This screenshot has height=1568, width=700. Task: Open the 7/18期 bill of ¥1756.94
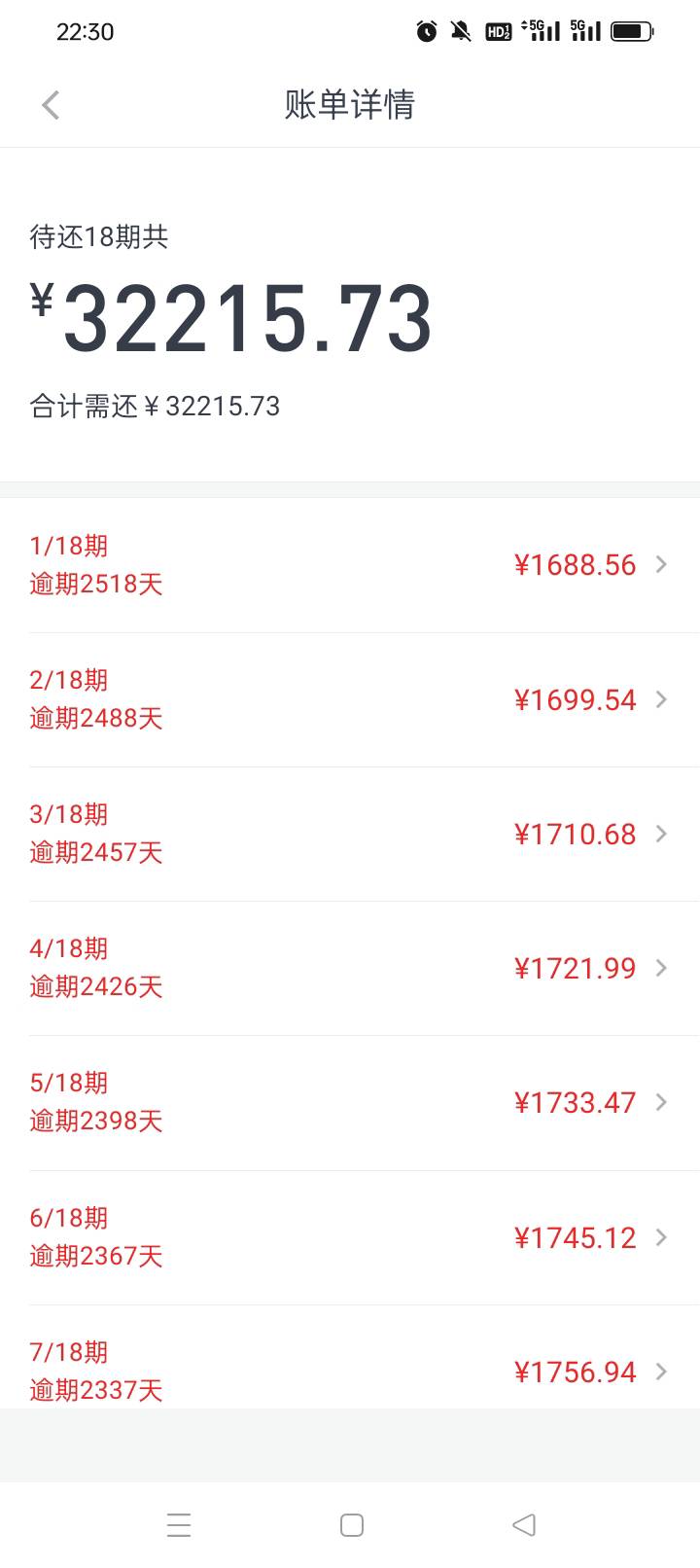point(350,1370)
